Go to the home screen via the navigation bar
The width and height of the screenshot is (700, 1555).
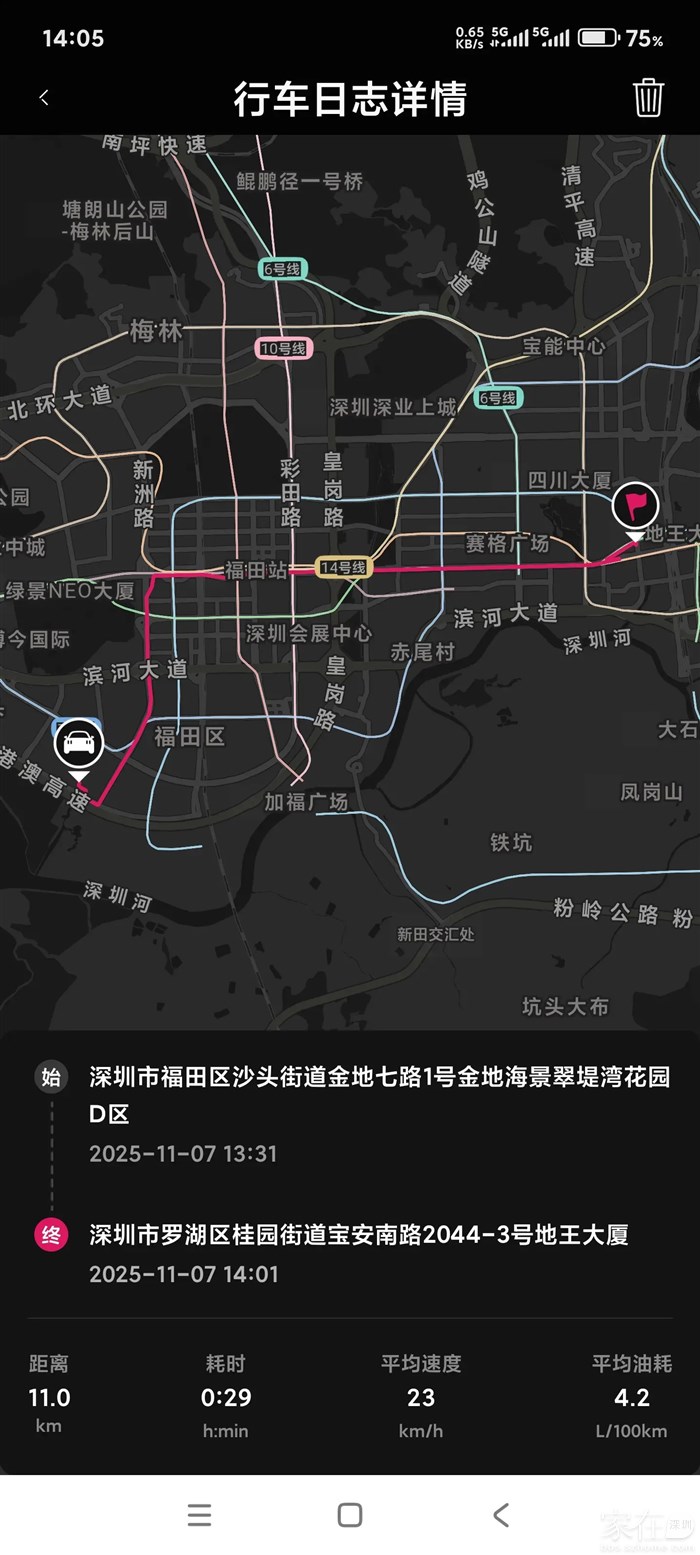click(350, 1514)
